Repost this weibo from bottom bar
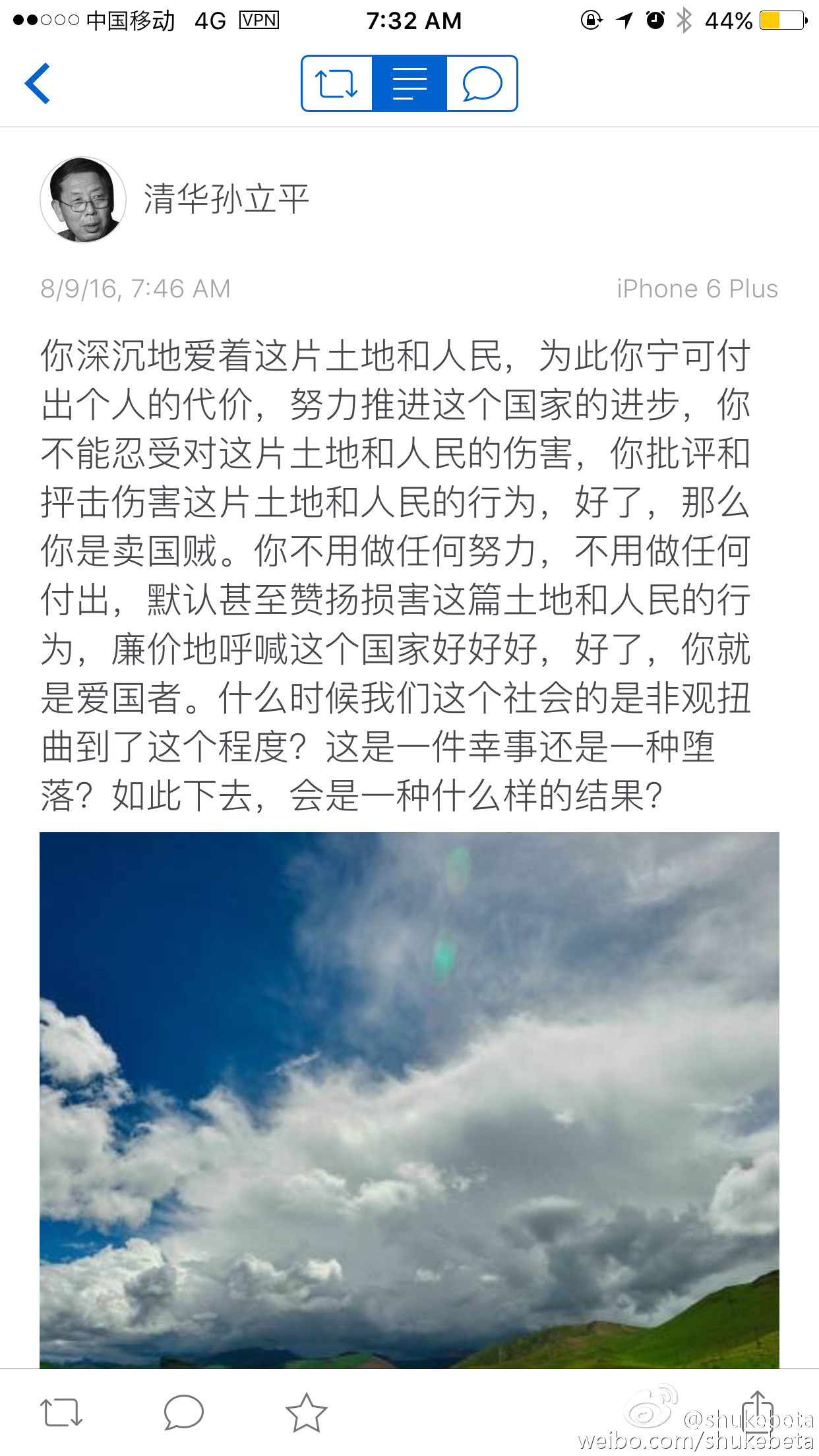The image size is (819, 1456). coord(61,1412)
